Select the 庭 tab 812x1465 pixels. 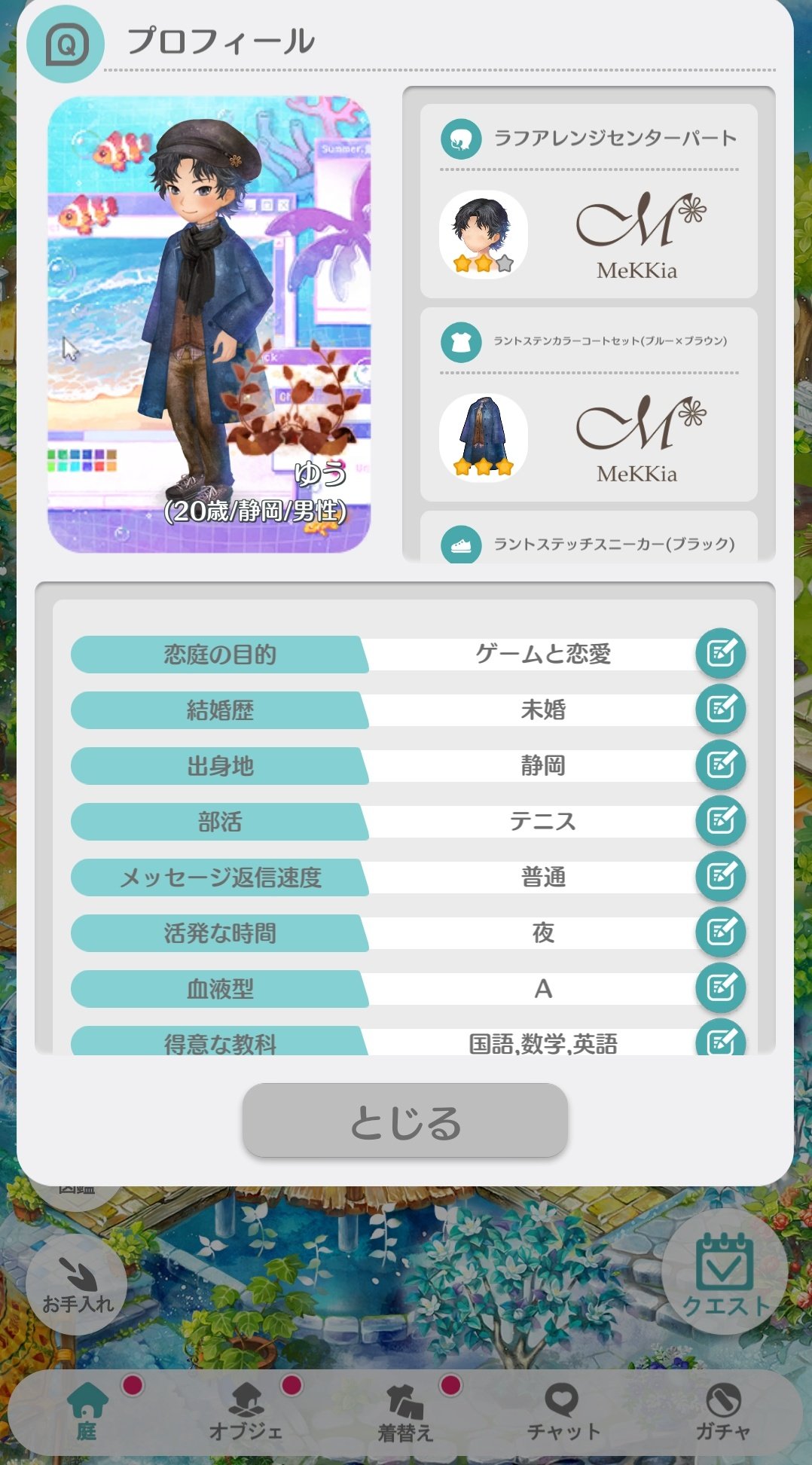pos(87,1412)
